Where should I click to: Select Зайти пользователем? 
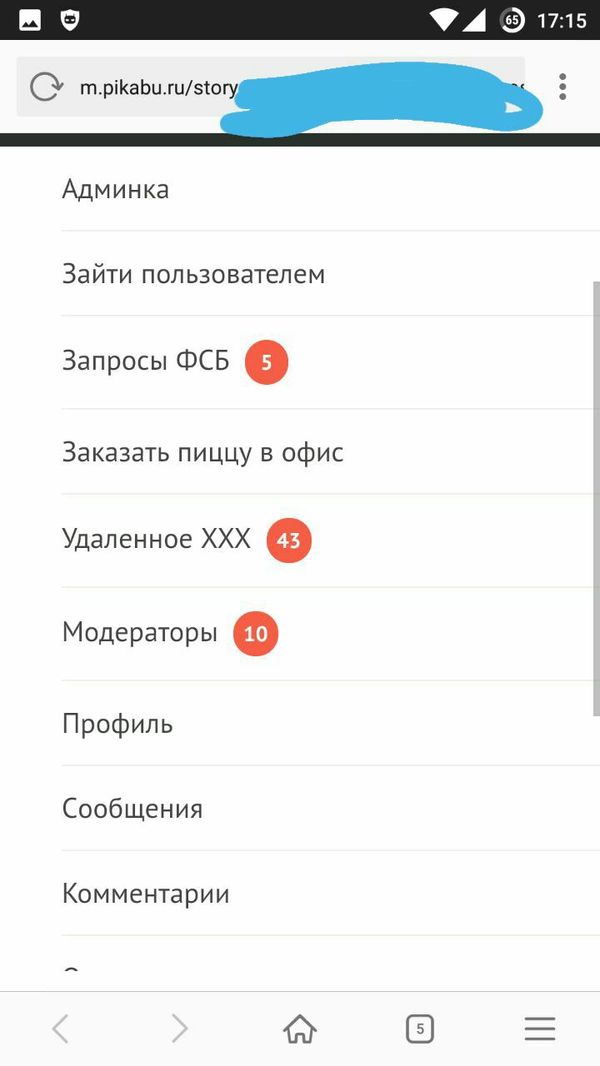194,274
